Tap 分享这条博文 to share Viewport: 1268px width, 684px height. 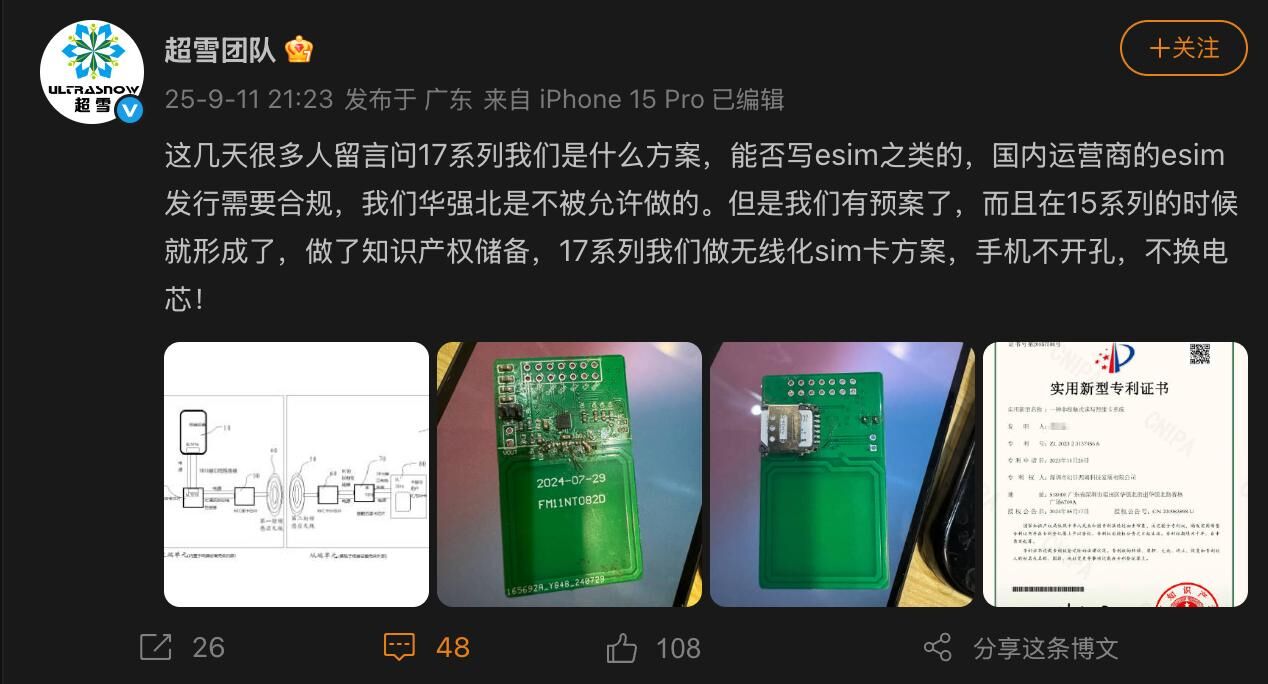click(x=1020, y=647)
